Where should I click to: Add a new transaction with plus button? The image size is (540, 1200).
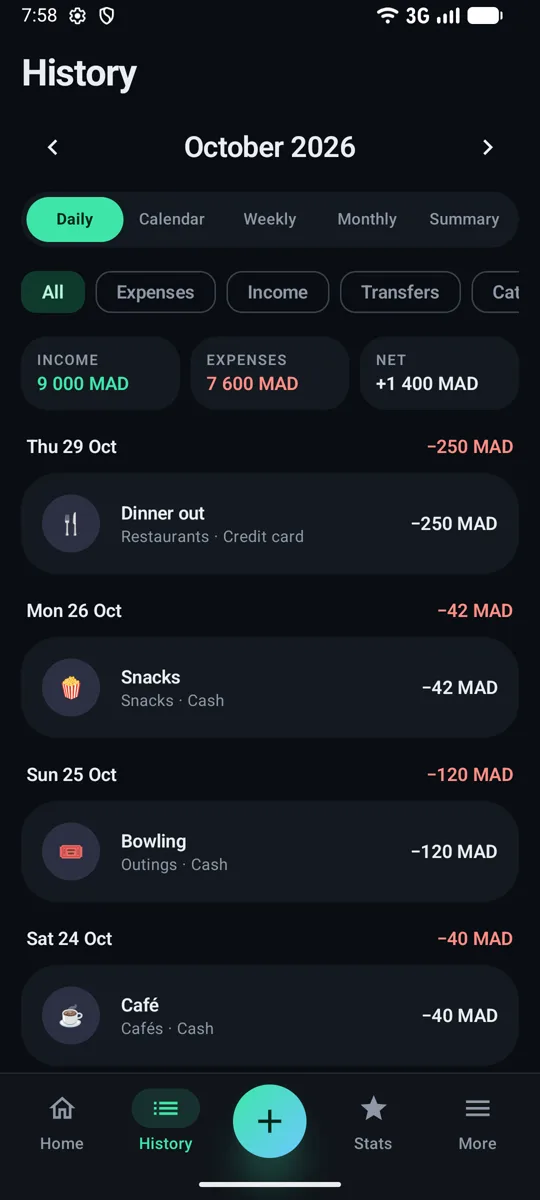click(270, 1122)
